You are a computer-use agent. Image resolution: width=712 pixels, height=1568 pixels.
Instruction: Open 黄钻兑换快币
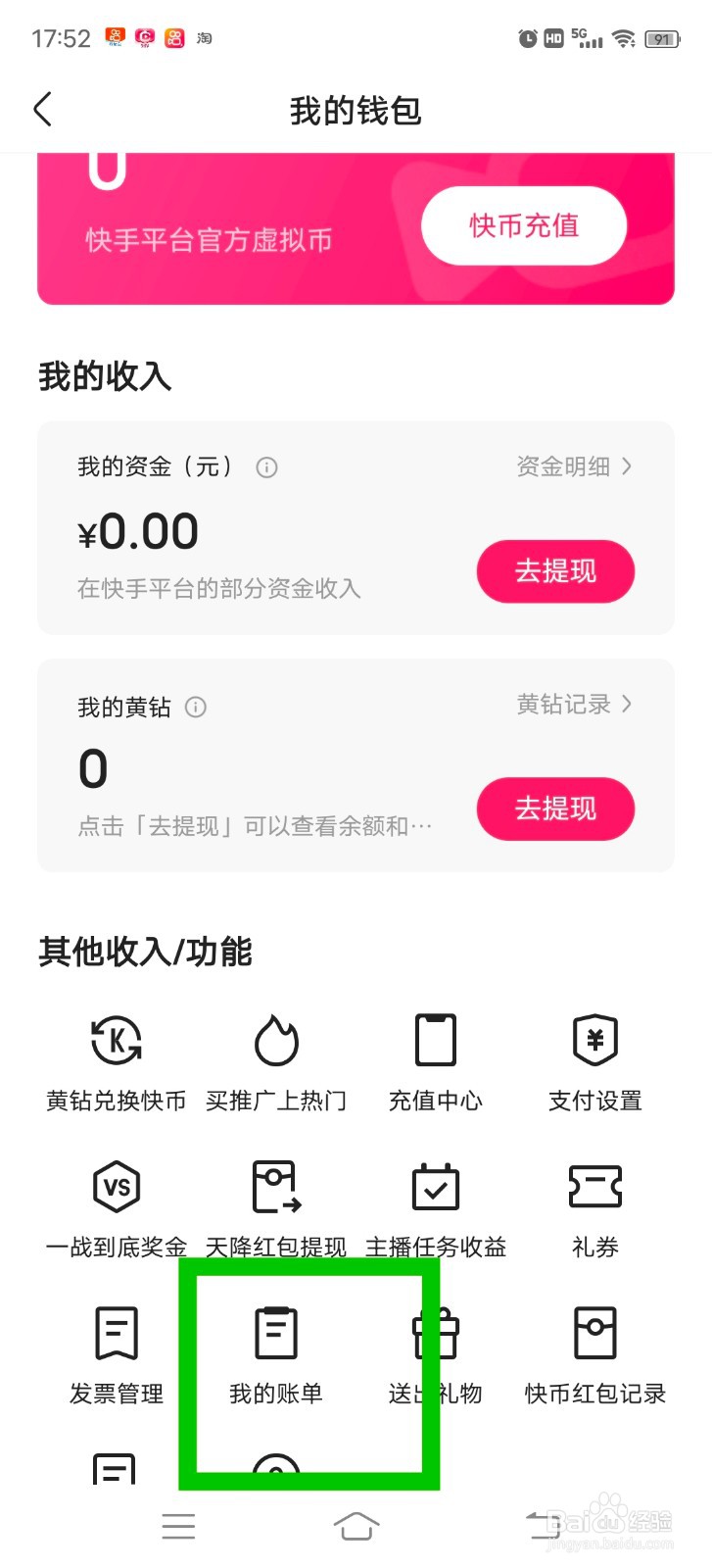117,1062
